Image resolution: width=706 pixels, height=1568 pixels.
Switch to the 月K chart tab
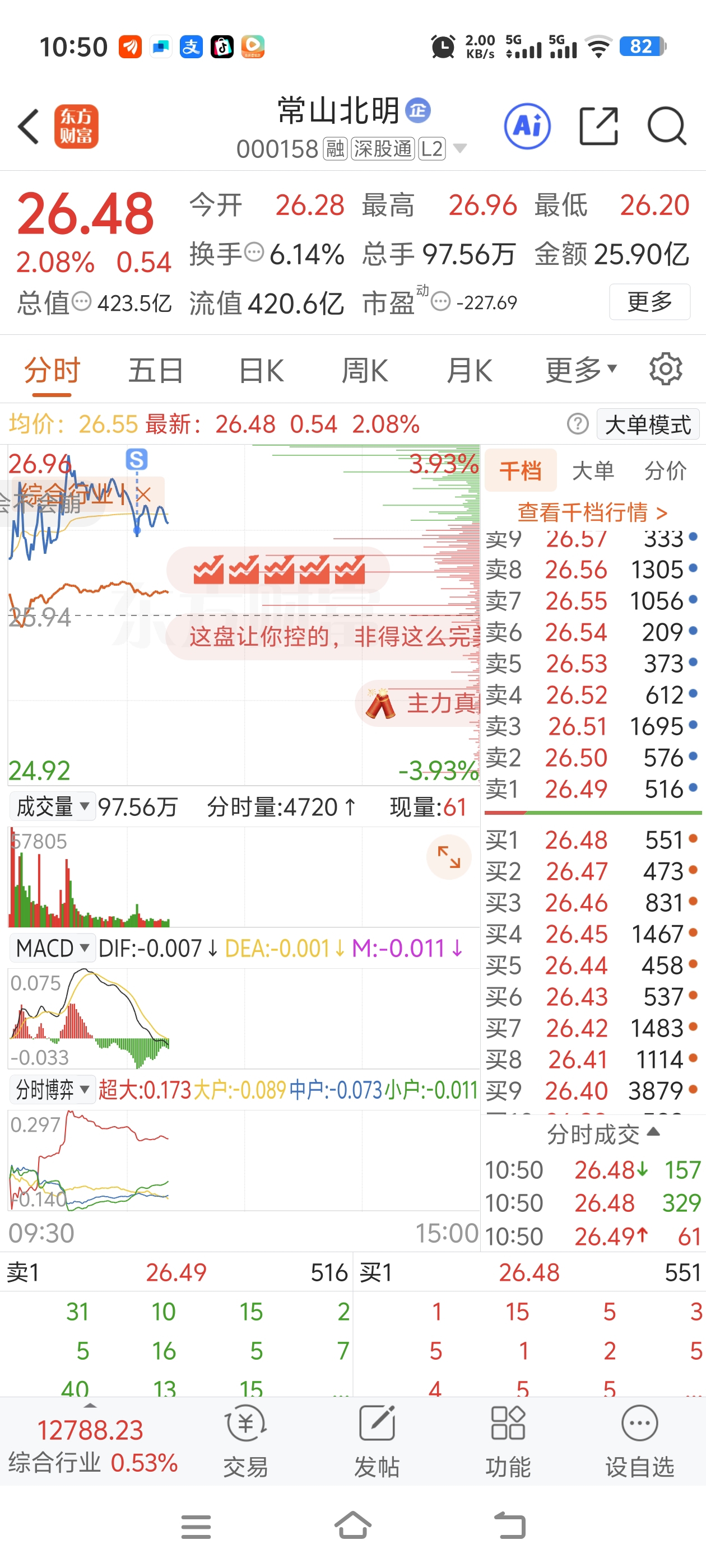[468, 370]
